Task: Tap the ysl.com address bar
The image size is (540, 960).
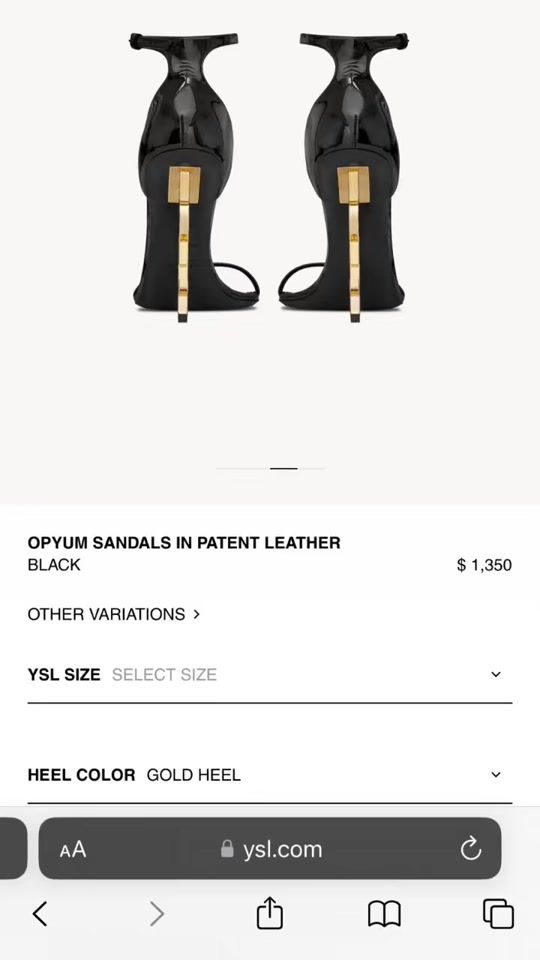Action: 270,849
